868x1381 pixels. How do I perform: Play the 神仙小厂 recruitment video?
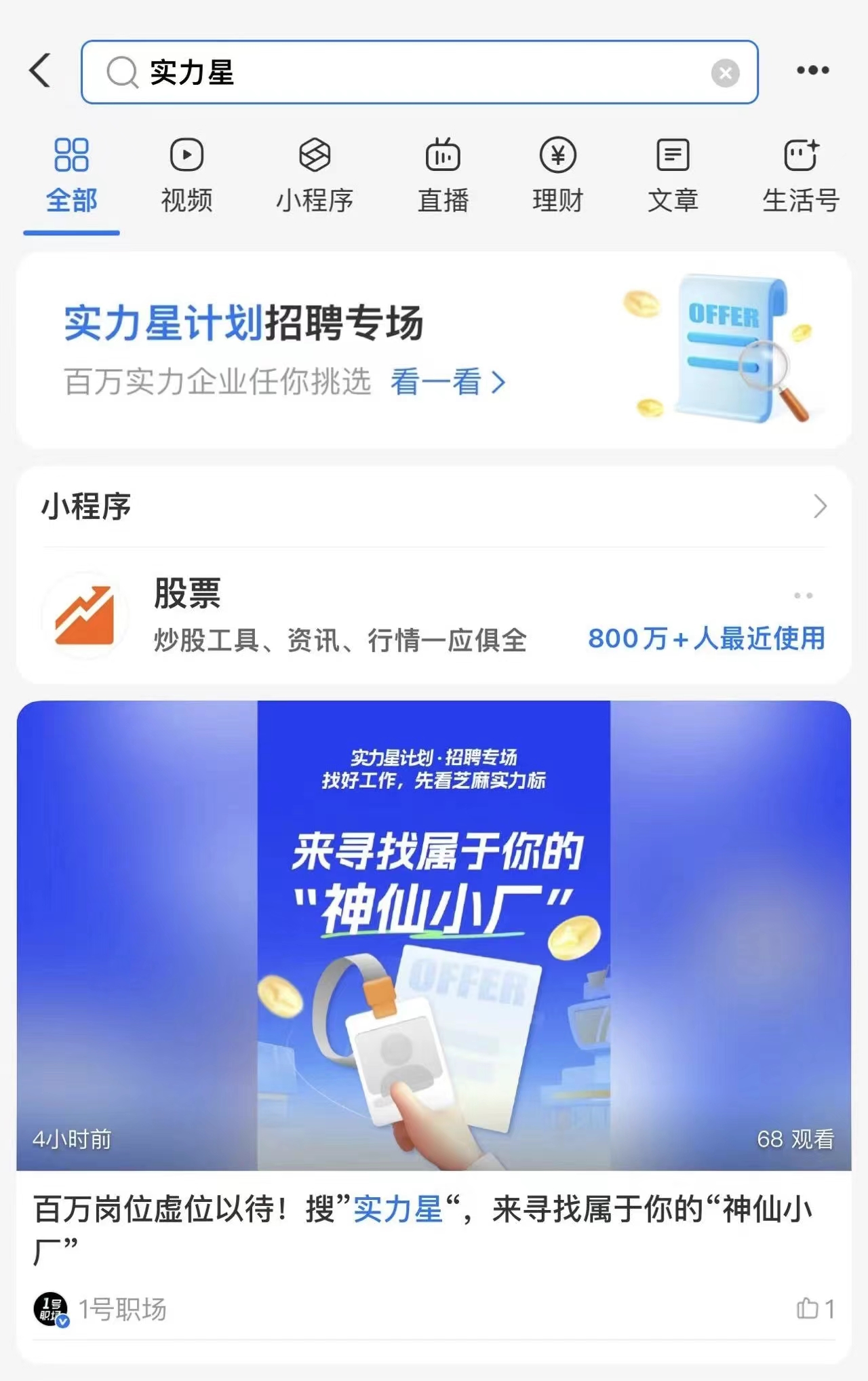[434, 935]
